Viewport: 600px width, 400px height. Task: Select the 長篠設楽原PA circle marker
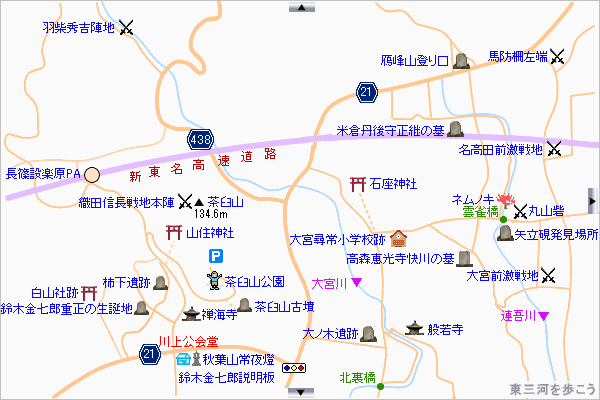pyautogui.click(x=92, y=174)
